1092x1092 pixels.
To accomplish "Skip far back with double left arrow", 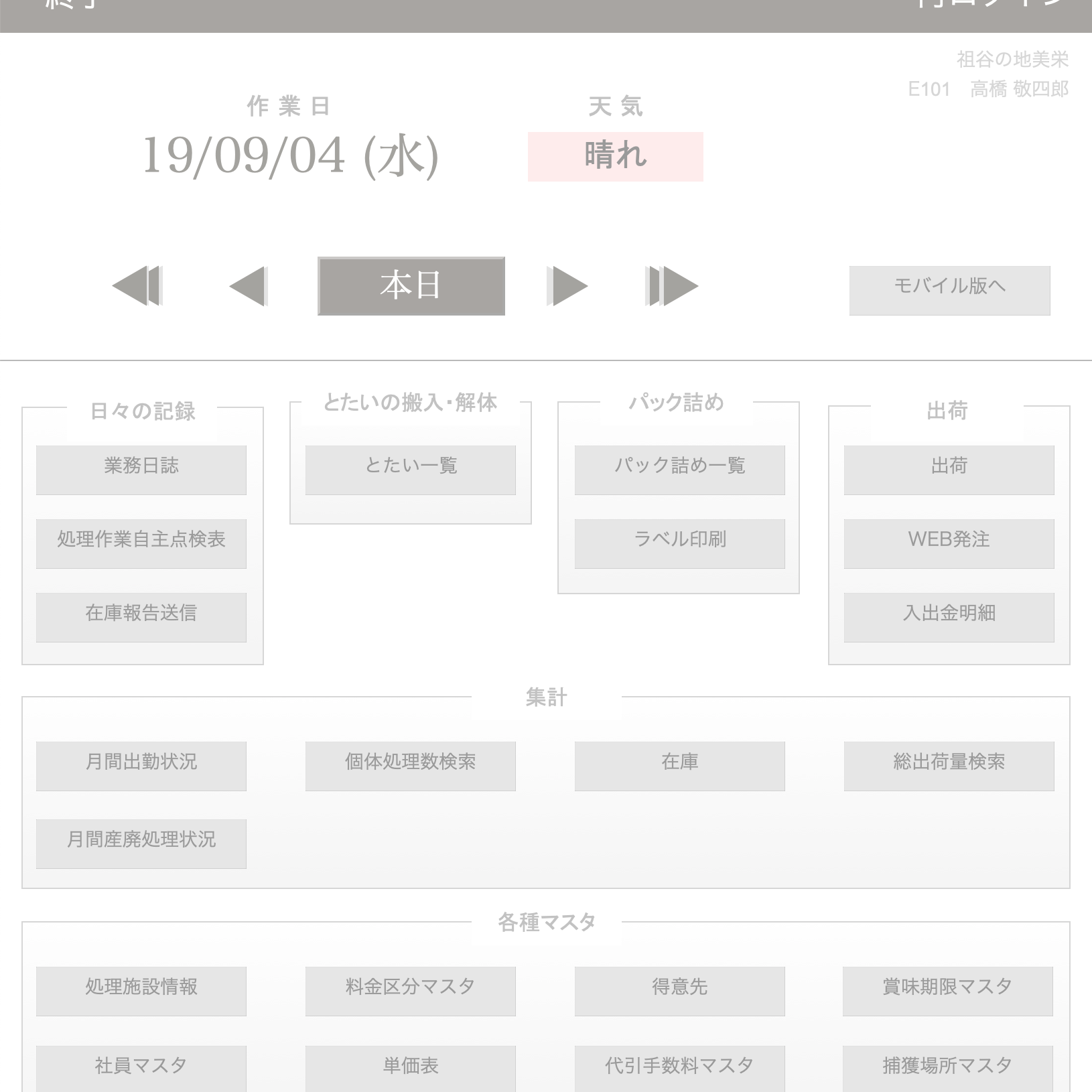I will [x=137, y=286].
